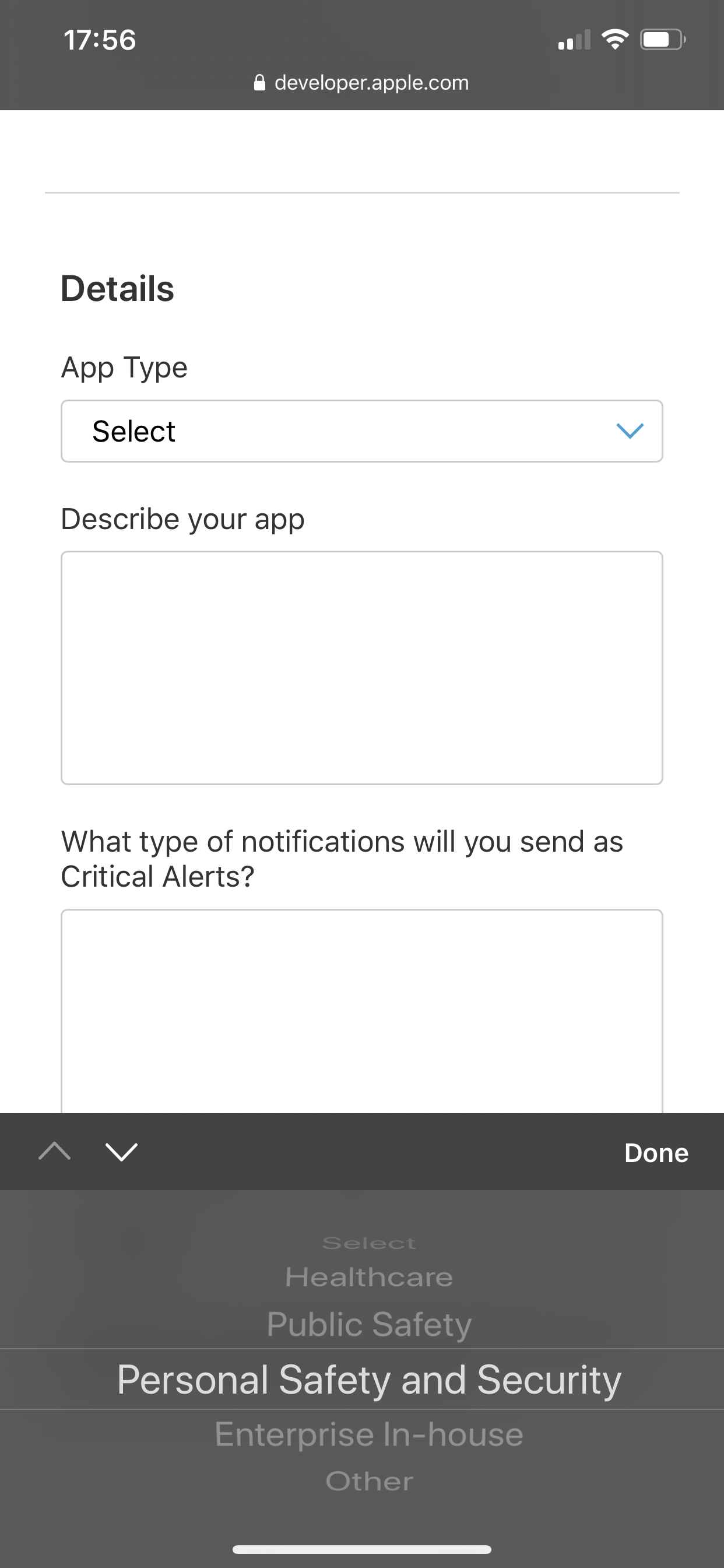This screenshot has width=724, height=1568.
Task: Tap the Critical Alerts notifications text area
Action: pyautogui.click(x=361, y=1010)
